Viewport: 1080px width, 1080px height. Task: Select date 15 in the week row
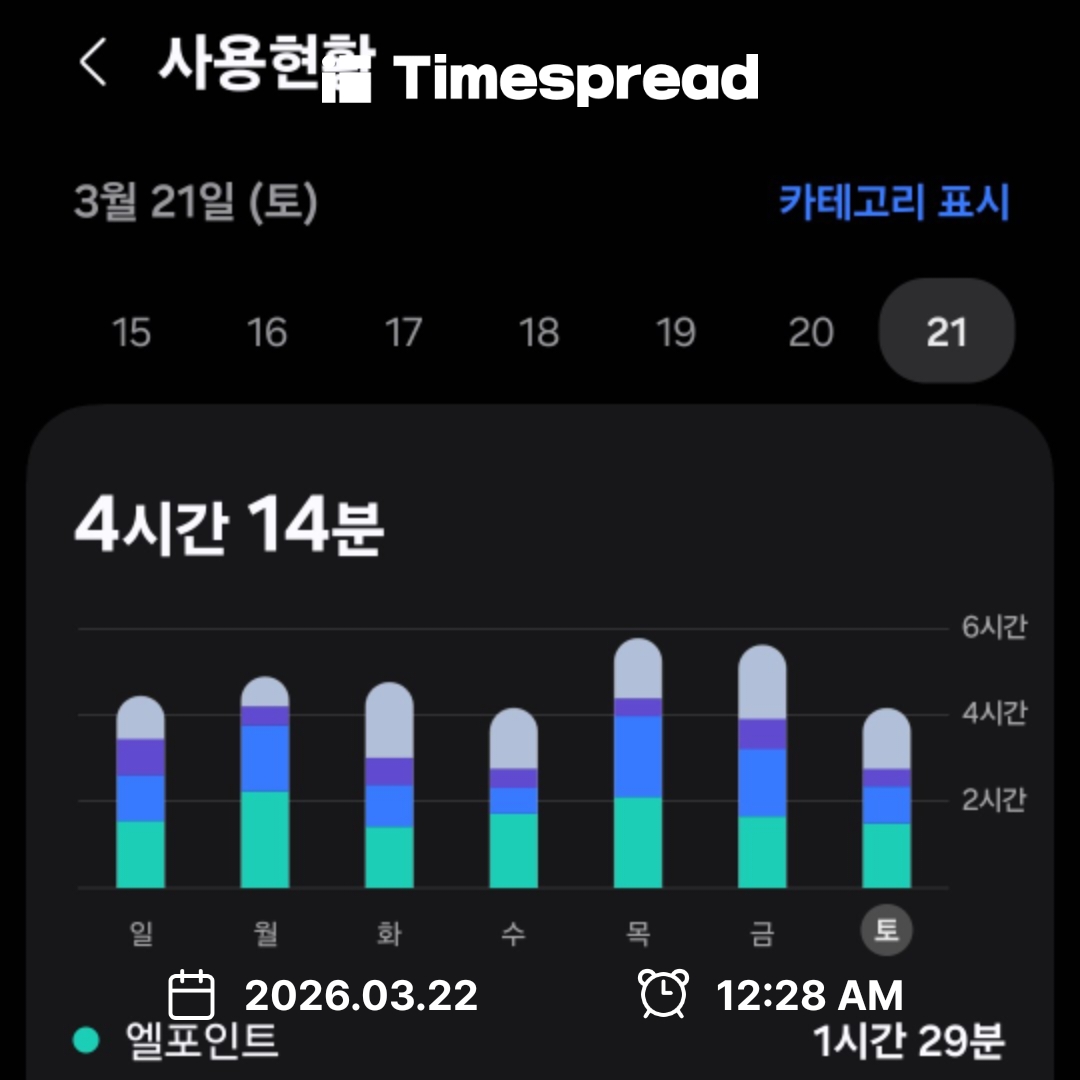pos(132,332)
